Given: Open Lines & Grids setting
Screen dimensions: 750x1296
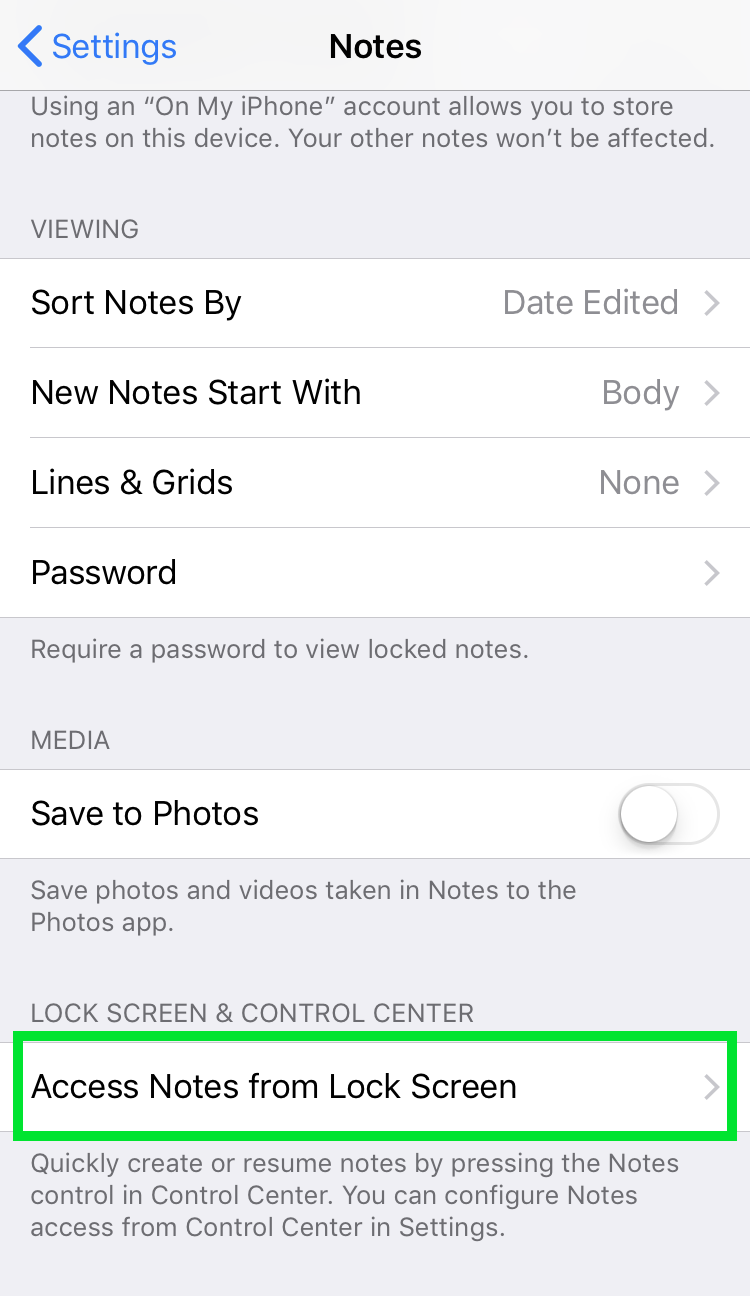Looking at the screenshot, I should [x=375, y=483].
